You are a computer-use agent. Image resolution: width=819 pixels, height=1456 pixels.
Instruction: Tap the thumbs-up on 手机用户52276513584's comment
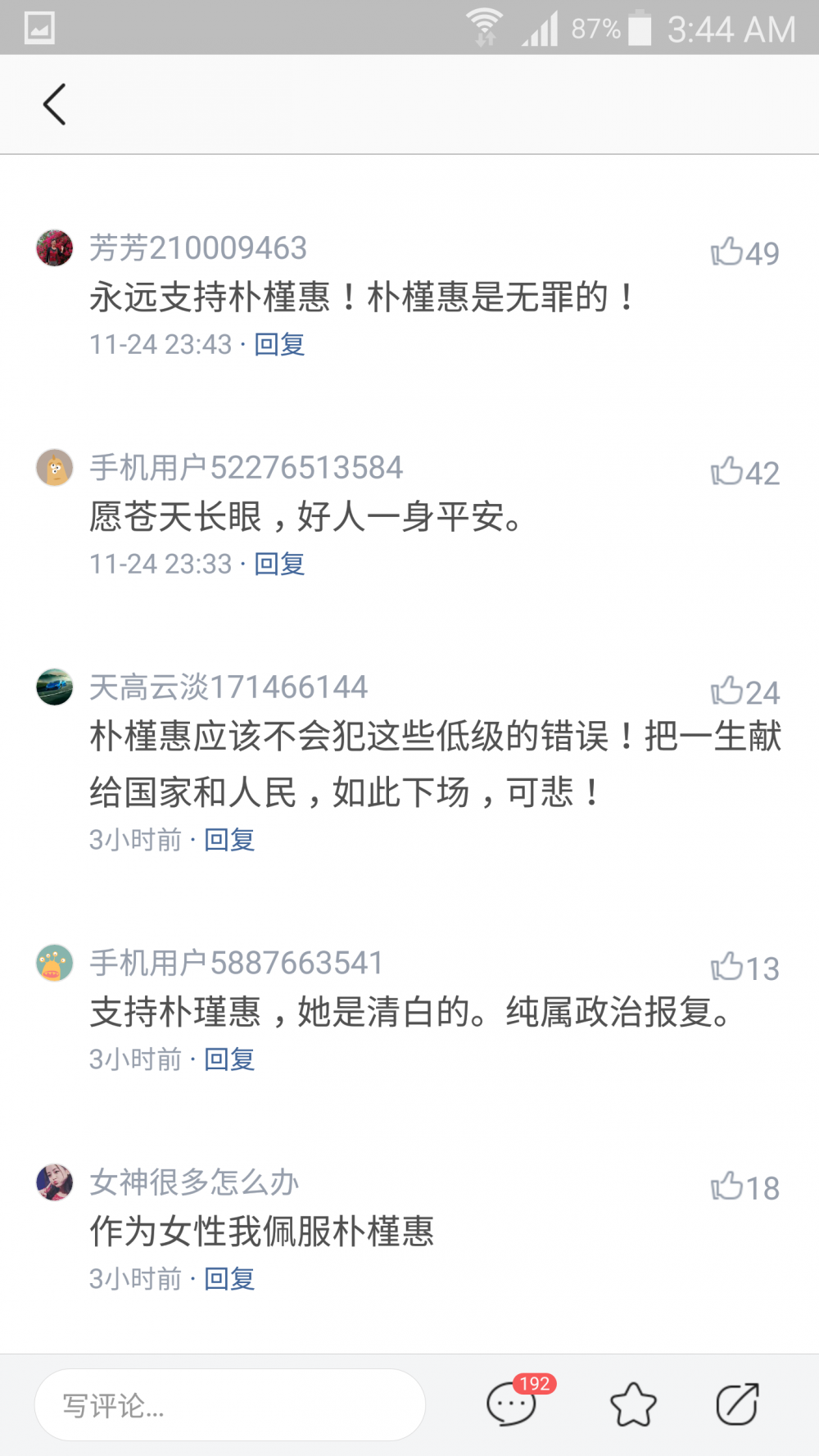[741, 472]
